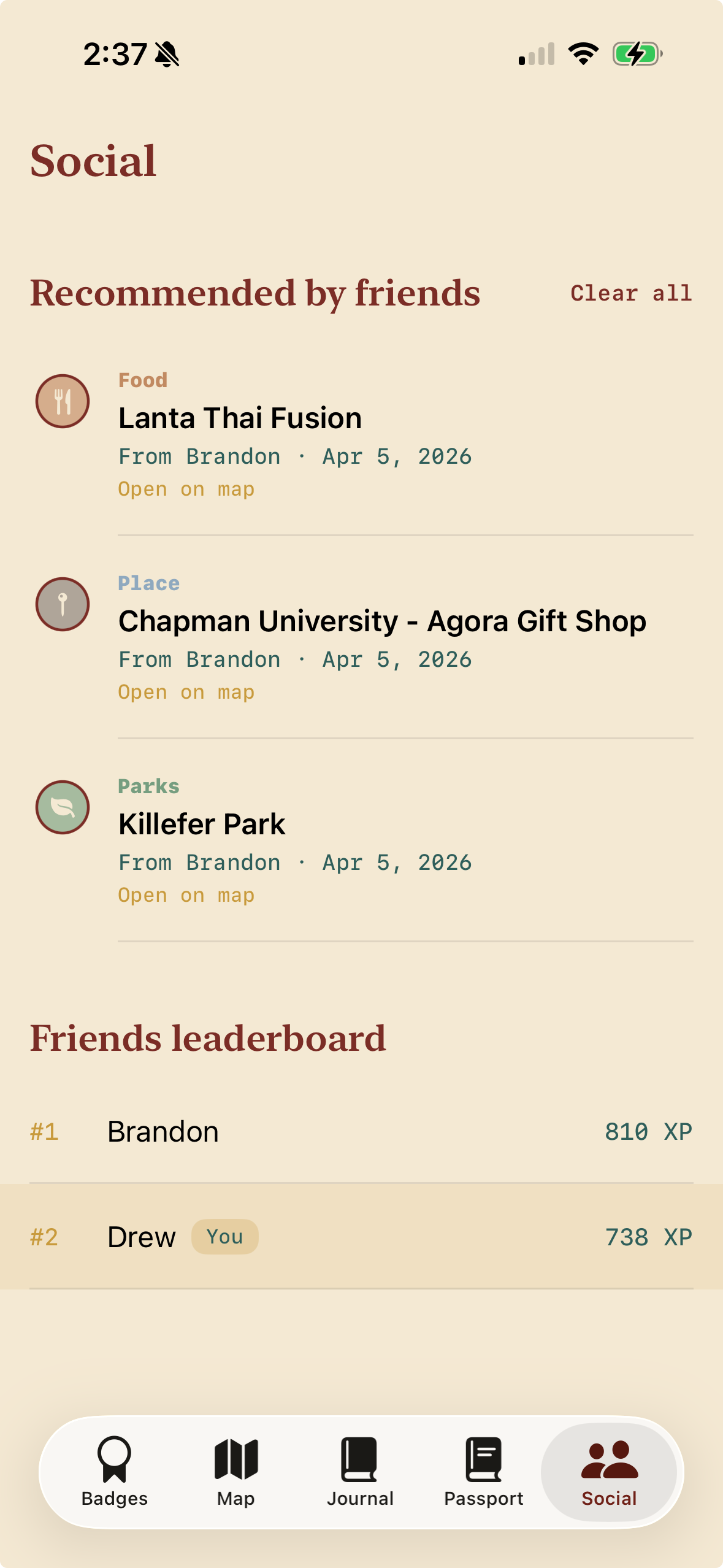Image resolution: width=723 pixels, height=1568 pixels.
Task: Switch to the Badges tab
Action: click(115, 1471)
